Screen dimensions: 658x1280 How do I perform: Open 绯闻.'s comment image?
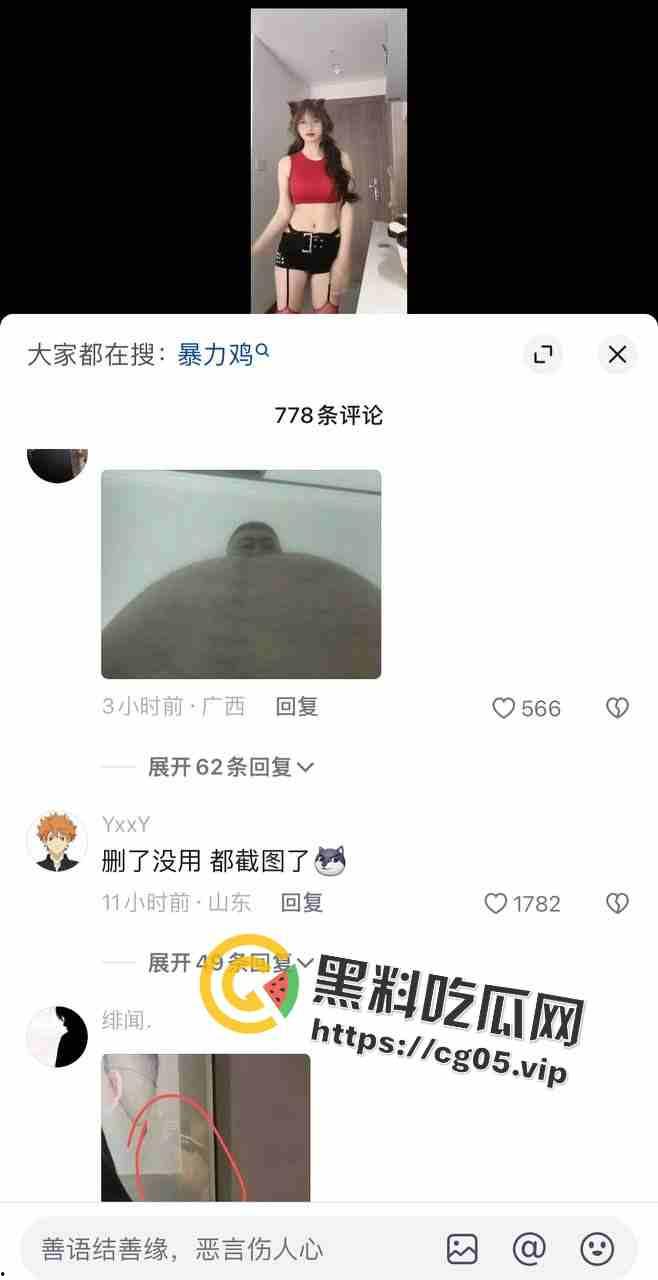[205, 1127]
